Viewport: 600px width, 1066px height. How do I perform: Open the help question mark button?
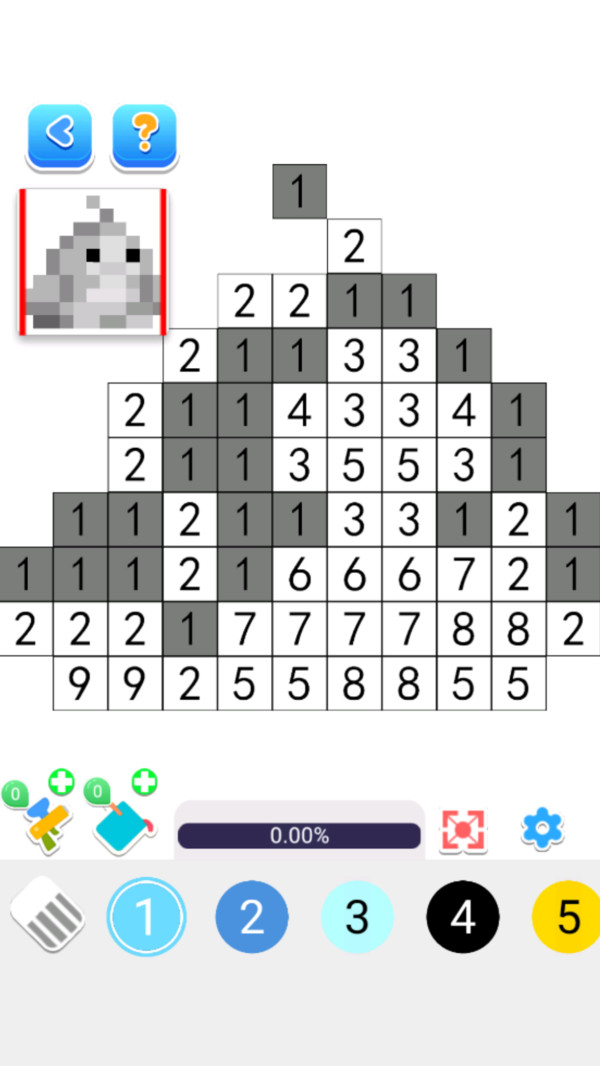(144, 133)
